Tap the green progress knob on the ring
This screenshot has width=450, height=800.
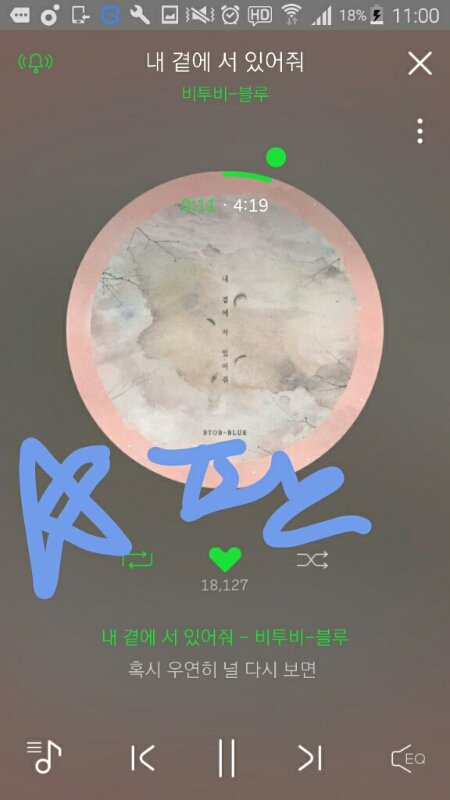pos(276,158)
